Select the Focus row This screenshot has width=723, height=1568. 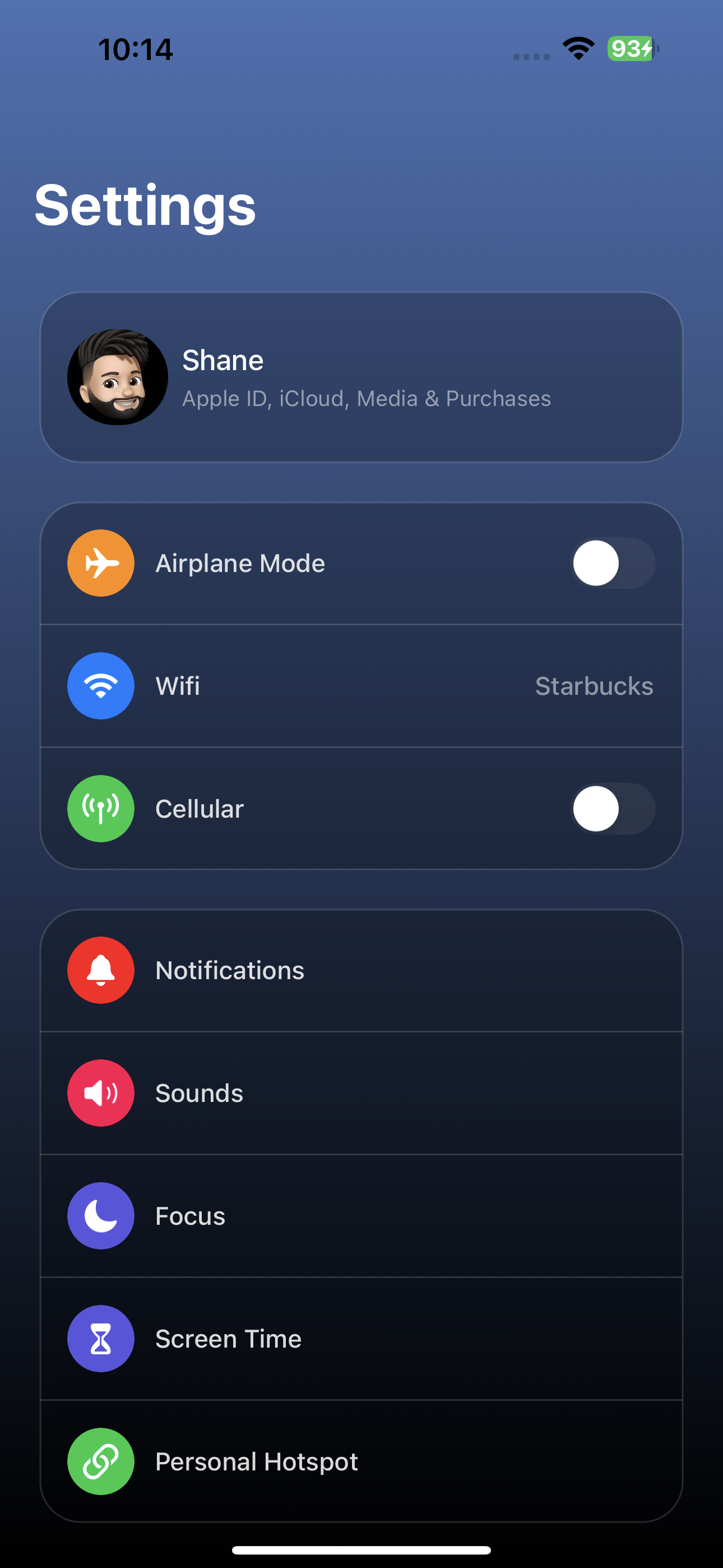pyautogui.click(x=361, y=1216)
